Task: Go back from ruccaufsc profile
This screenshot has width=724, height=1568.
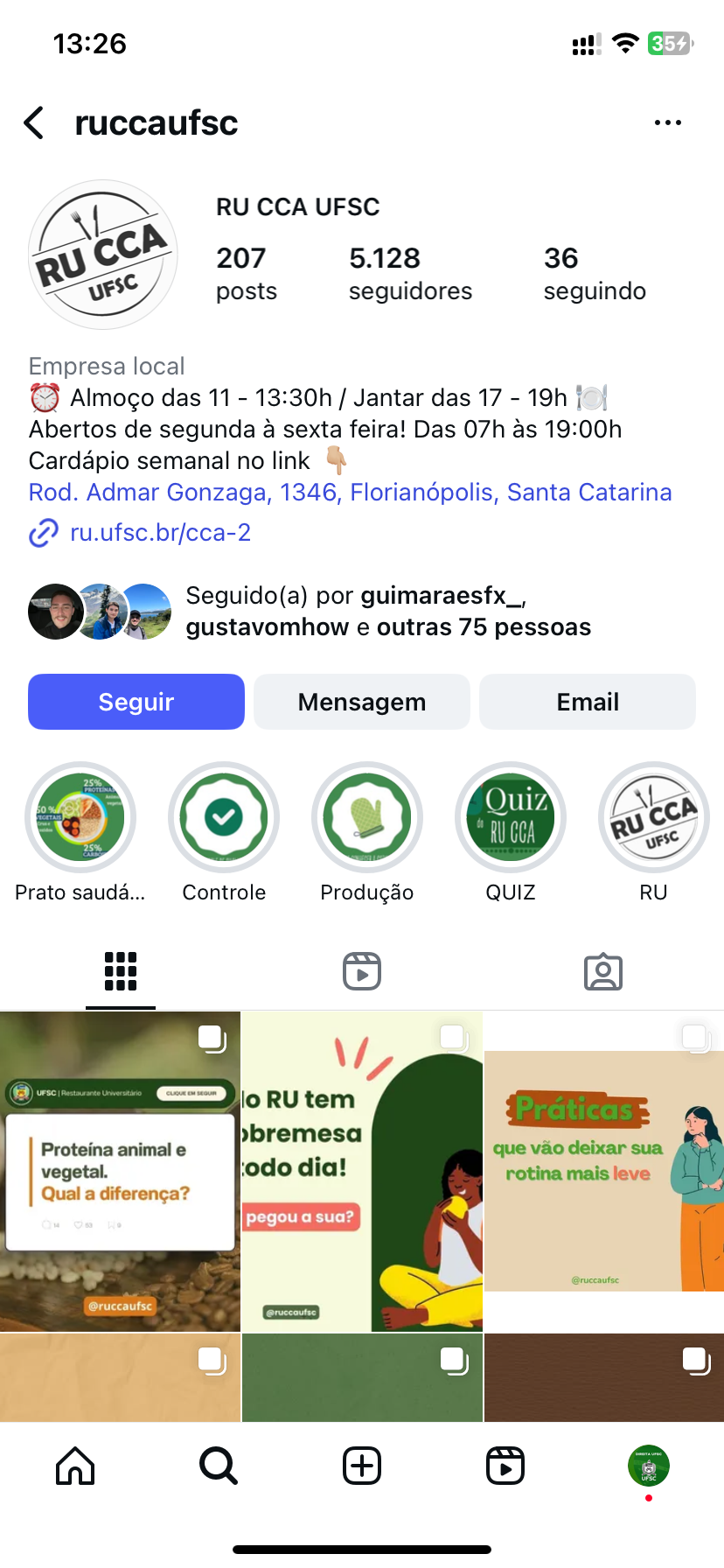Action: pos(34,123)
